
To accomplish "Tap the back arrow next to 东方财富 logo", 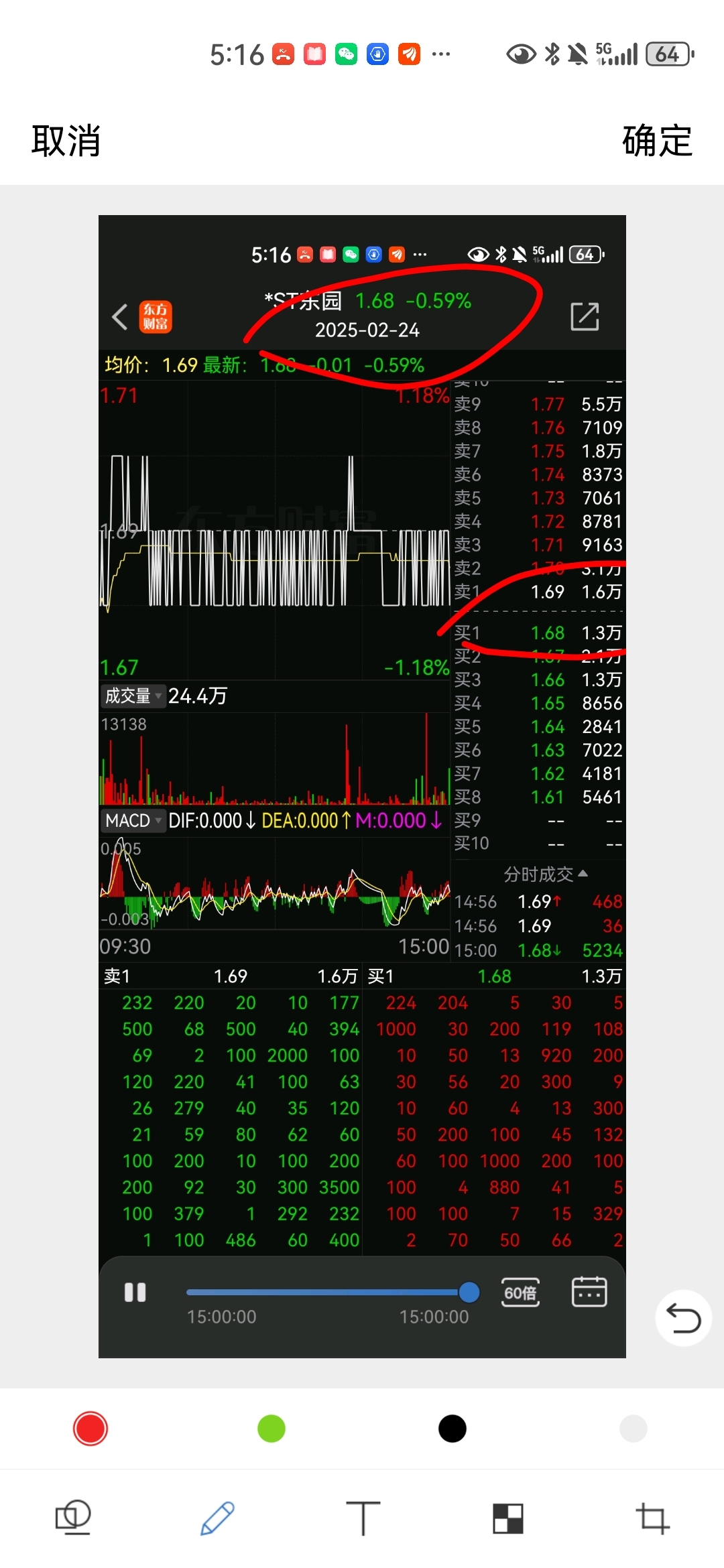I will [x=121, y=317].
